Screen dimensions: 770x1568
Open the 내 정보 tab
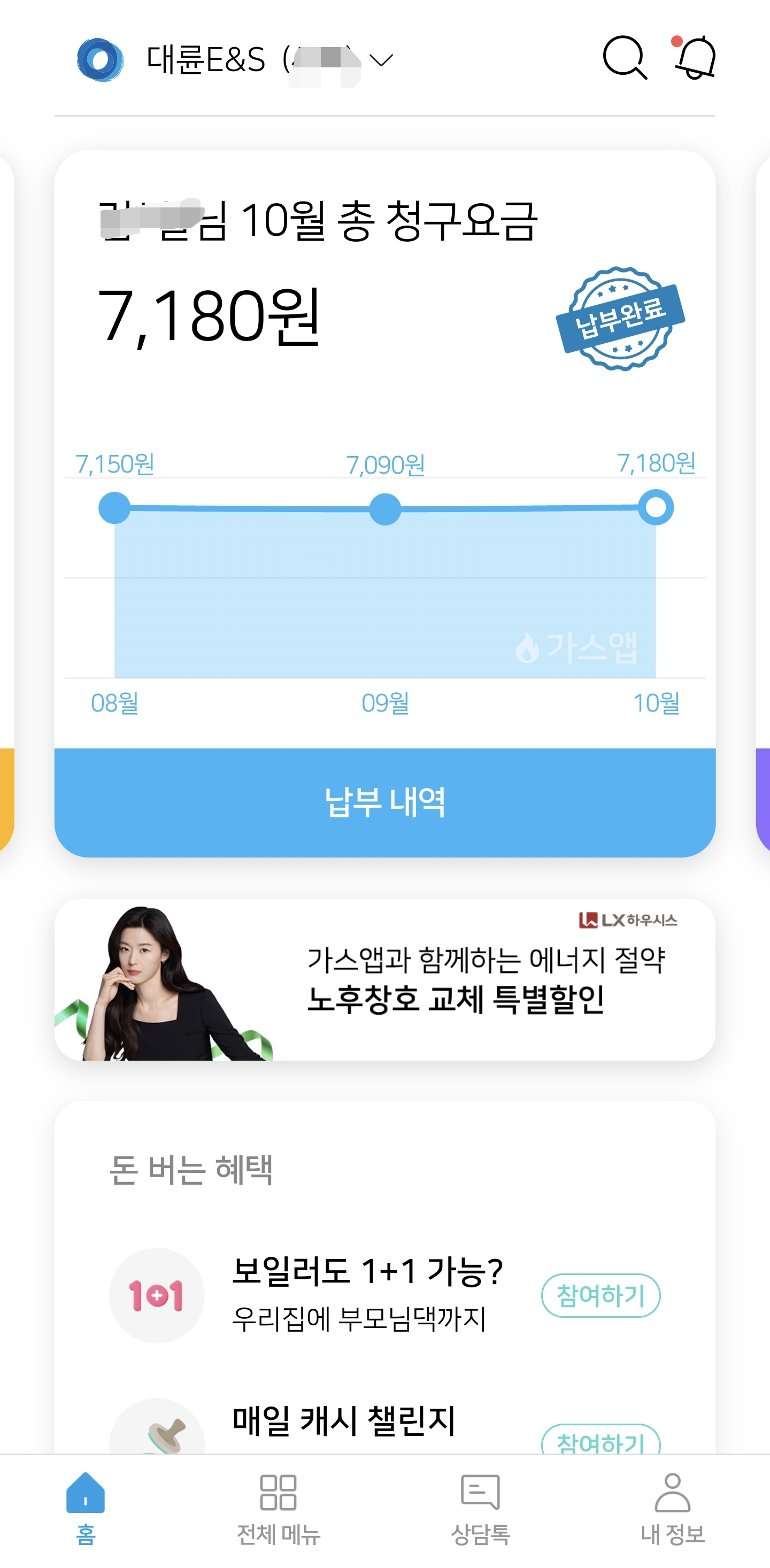(672, 1508)
